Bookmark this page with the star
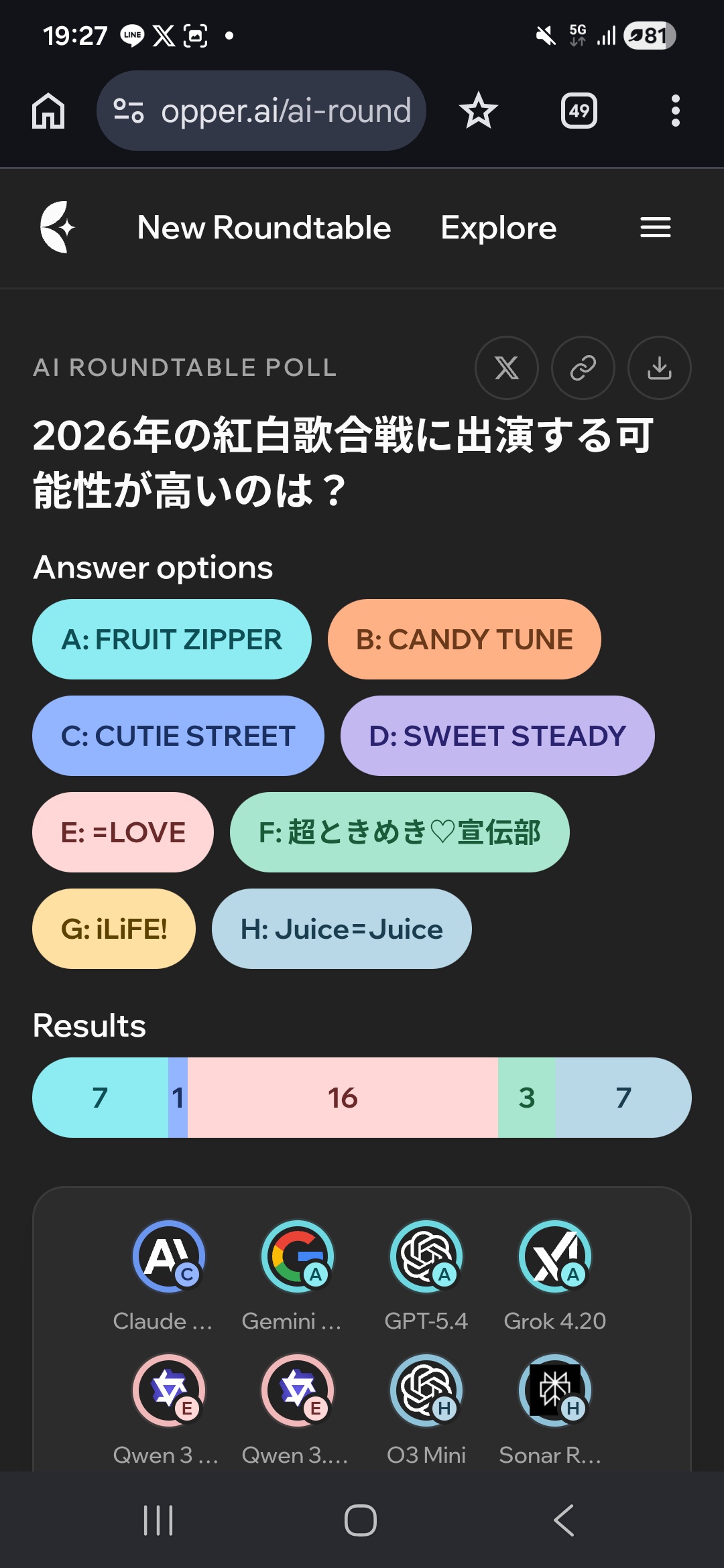 (x=478, y=111)
